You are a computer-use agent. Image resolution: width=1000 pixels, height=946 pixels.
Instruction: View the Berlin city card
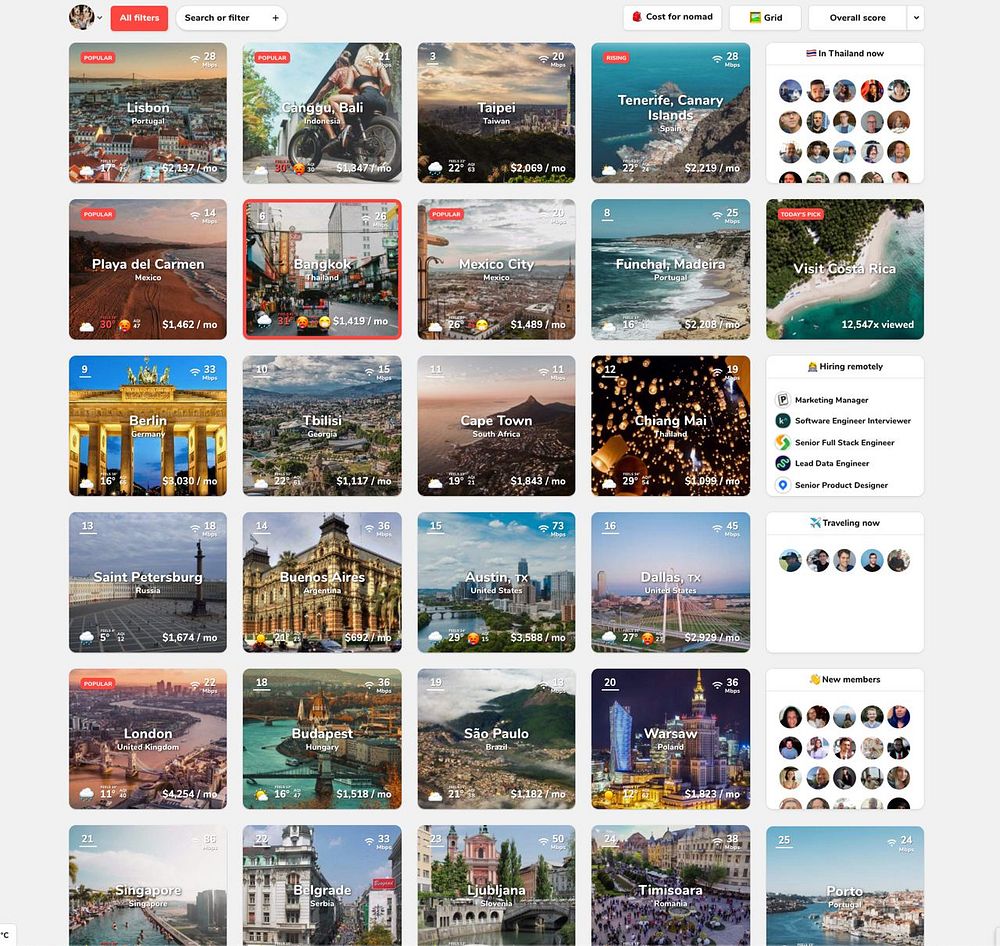coord(148,426)
